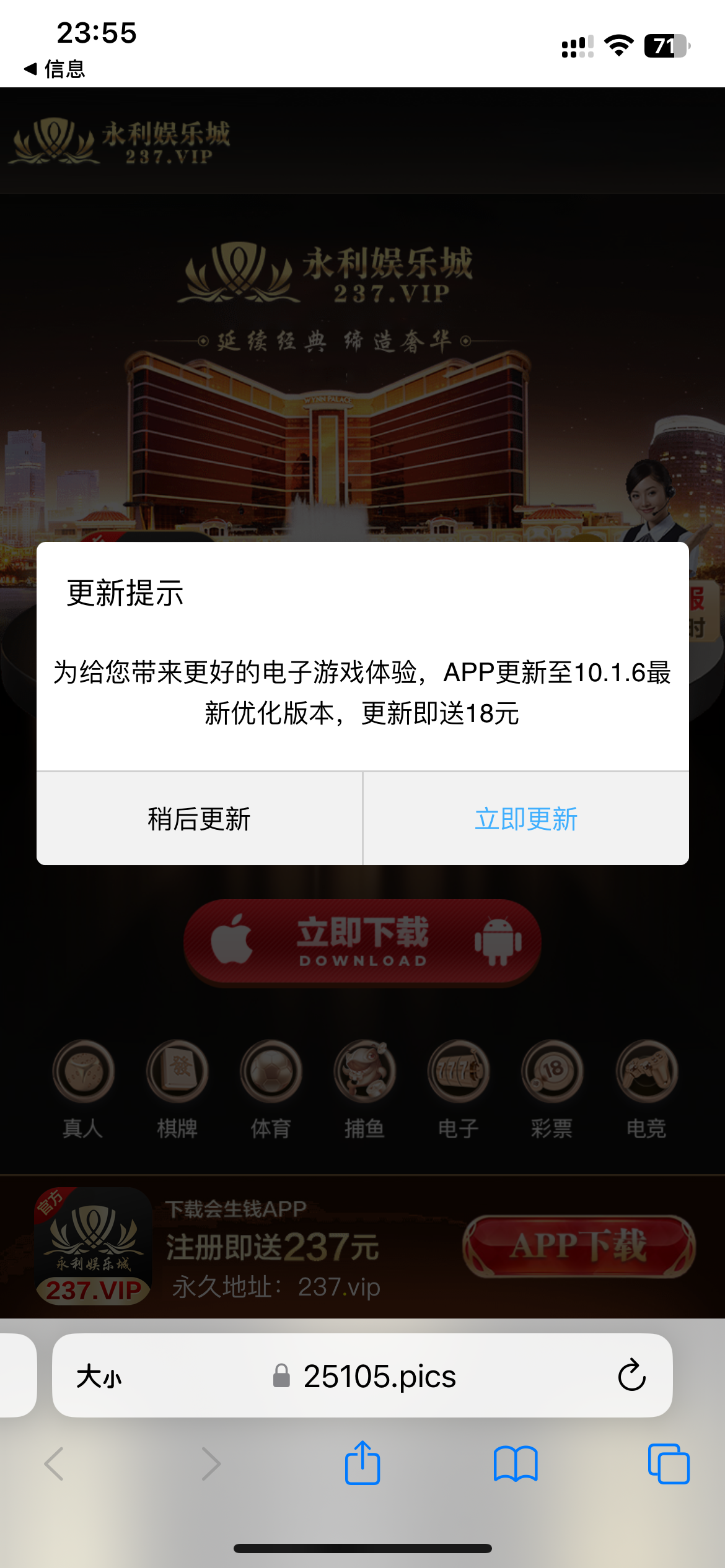The image size is (725, 1568).
Task: Open the Safari share sheet
Action: (x=362, y=1463)
